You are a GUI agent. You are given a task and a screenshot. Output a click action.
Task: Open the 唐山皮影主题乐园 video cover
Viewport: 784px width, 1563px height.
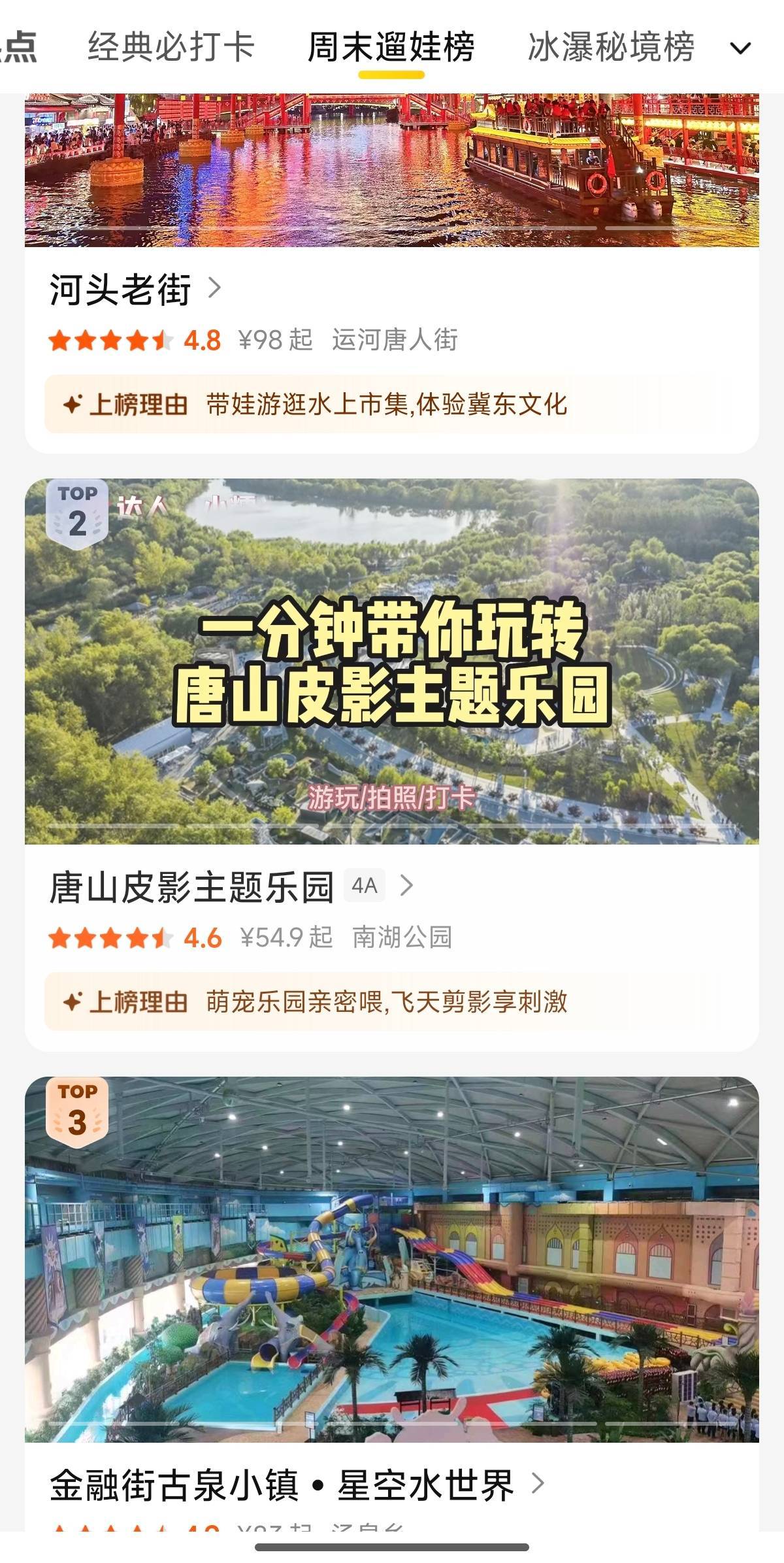click(392, 660)
